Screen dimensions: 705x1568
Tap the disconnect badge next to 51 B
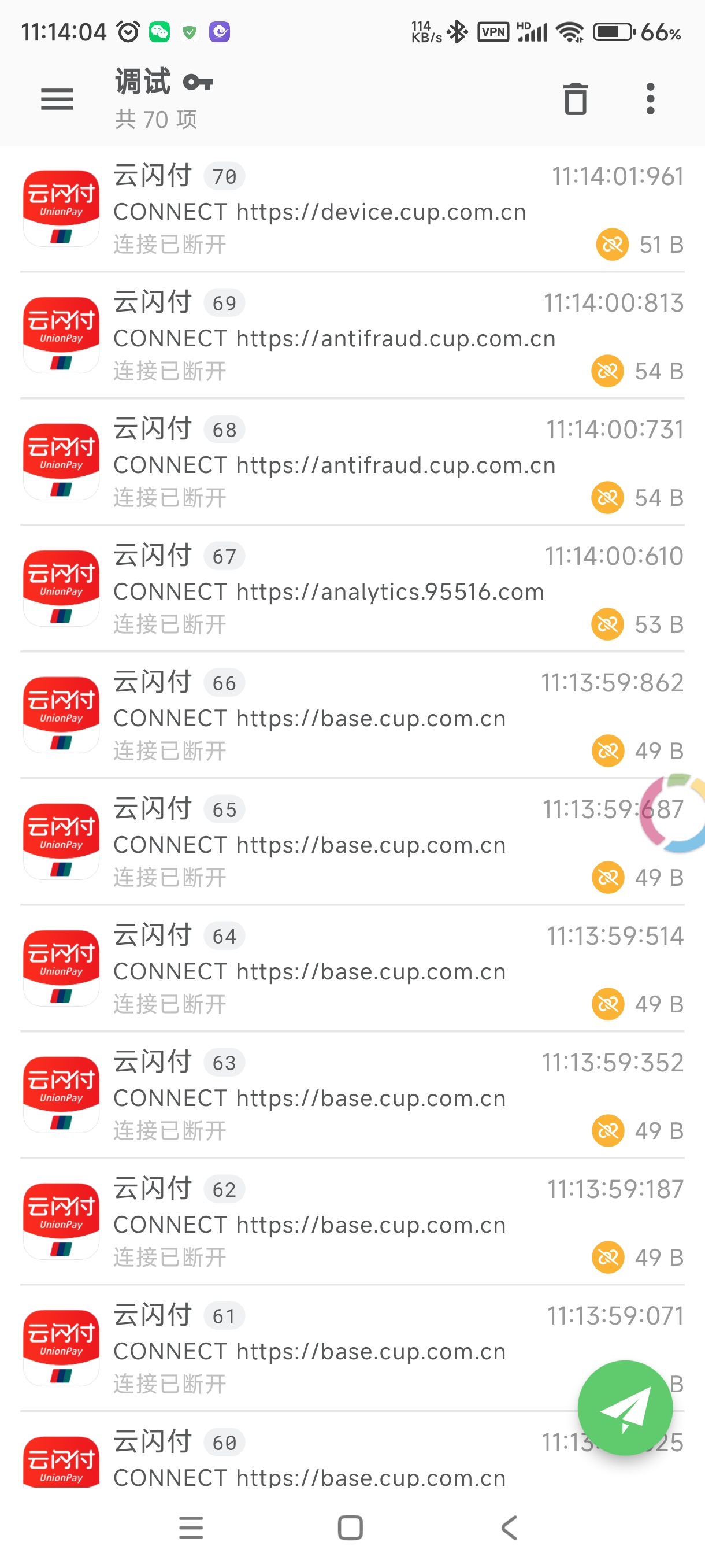click(x=612, y=243)
